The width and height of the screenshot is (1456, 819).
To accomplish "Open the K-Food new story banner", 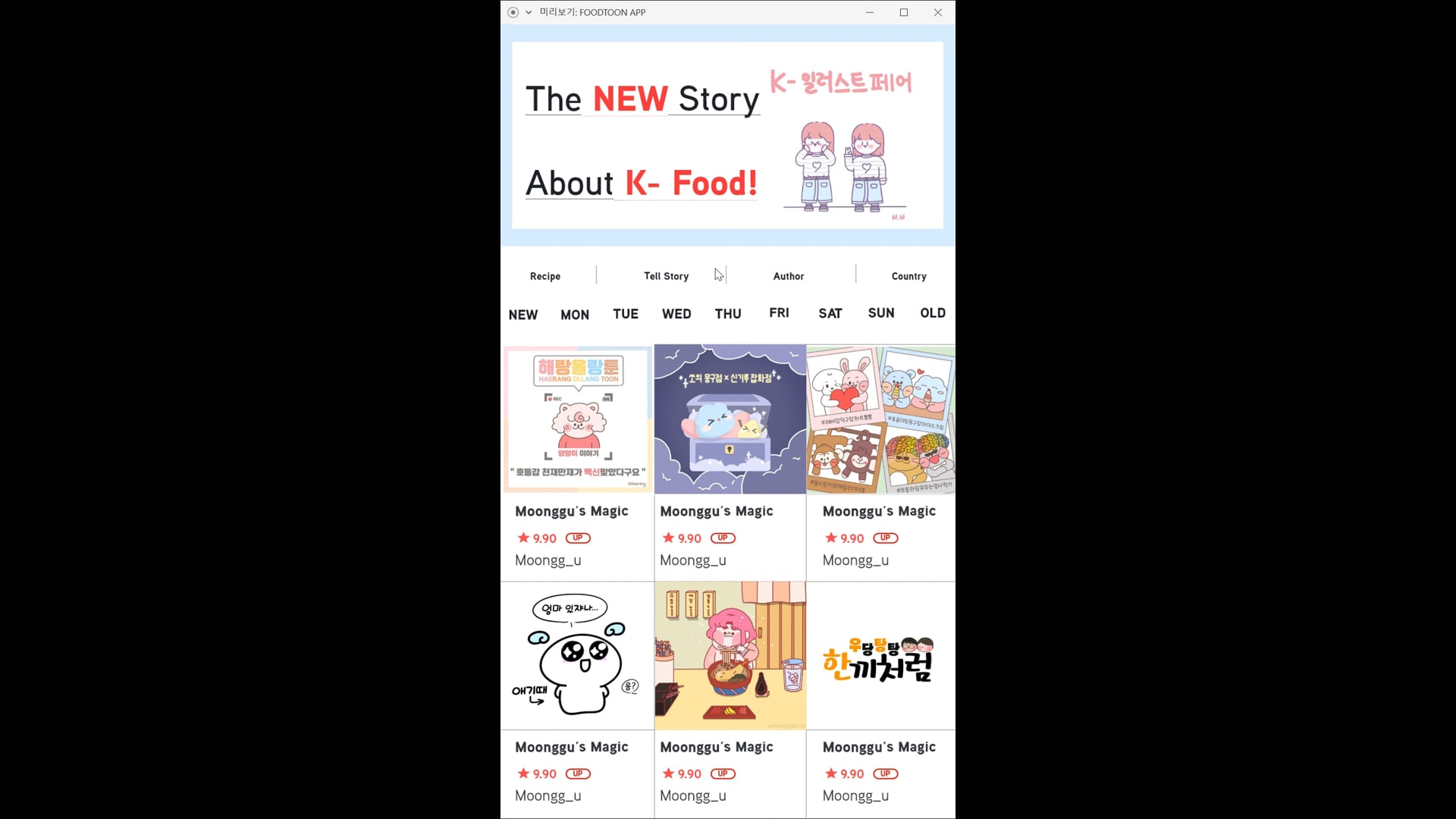I will [727, 135].
